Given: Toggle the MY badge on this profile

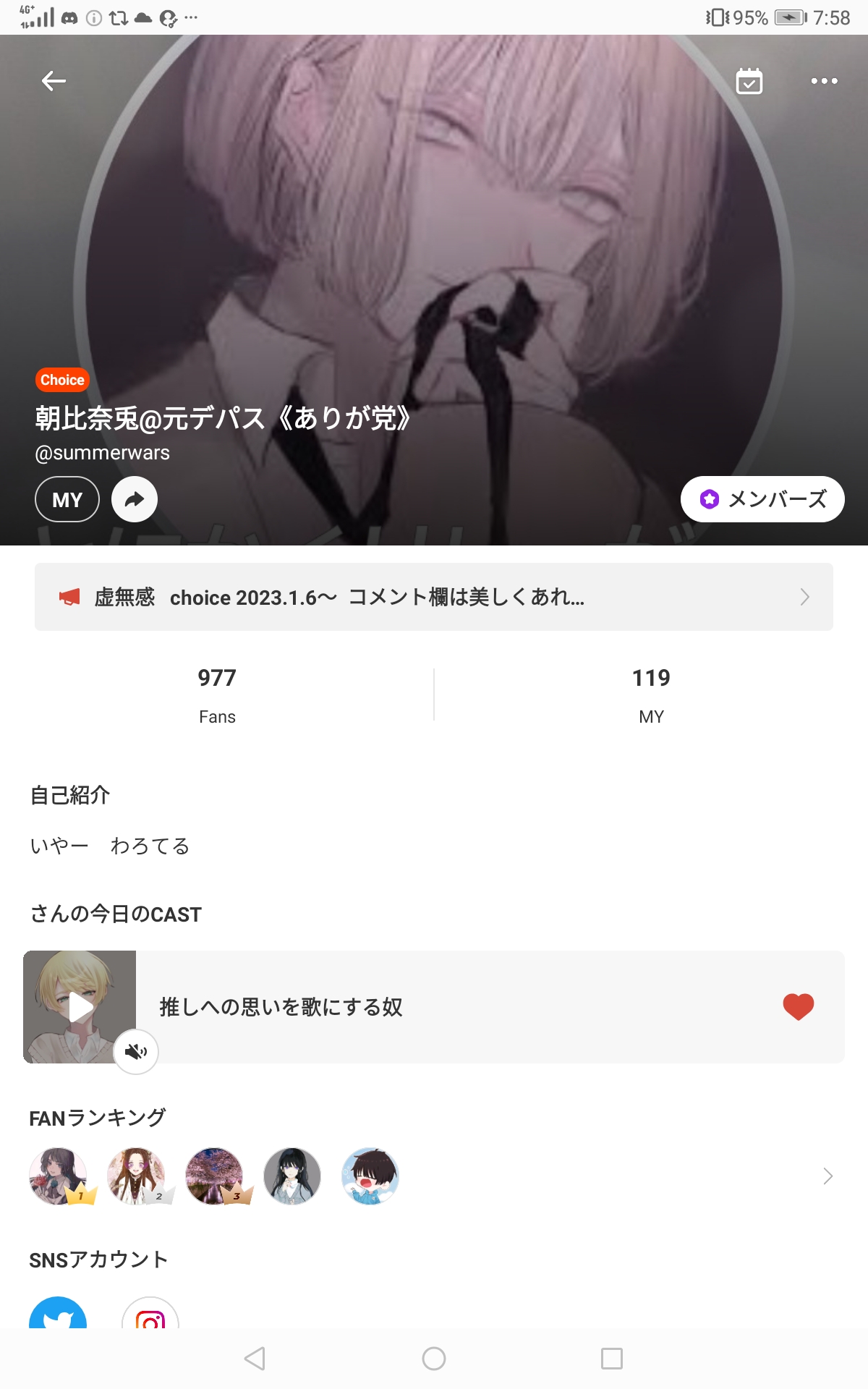Looking at the screenshot, I should point(67,498).
